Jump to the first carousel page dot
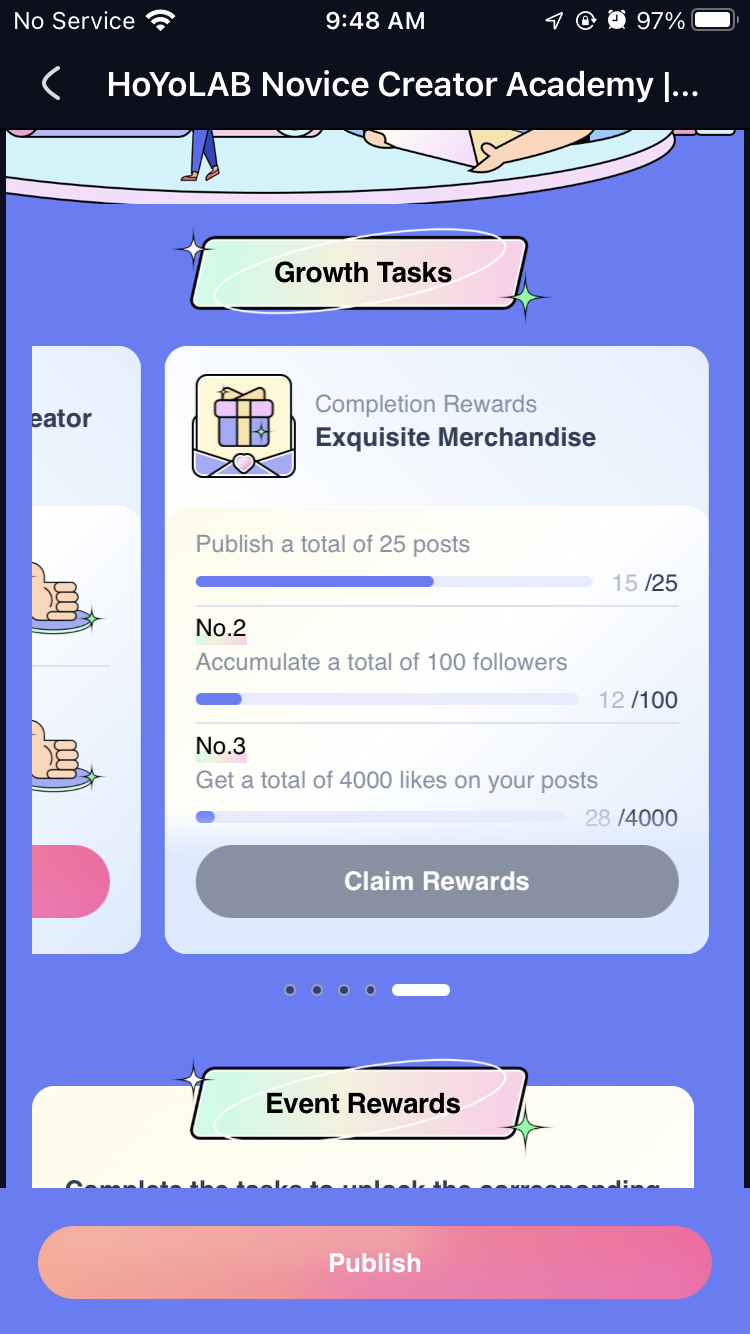 click(290, 990)
